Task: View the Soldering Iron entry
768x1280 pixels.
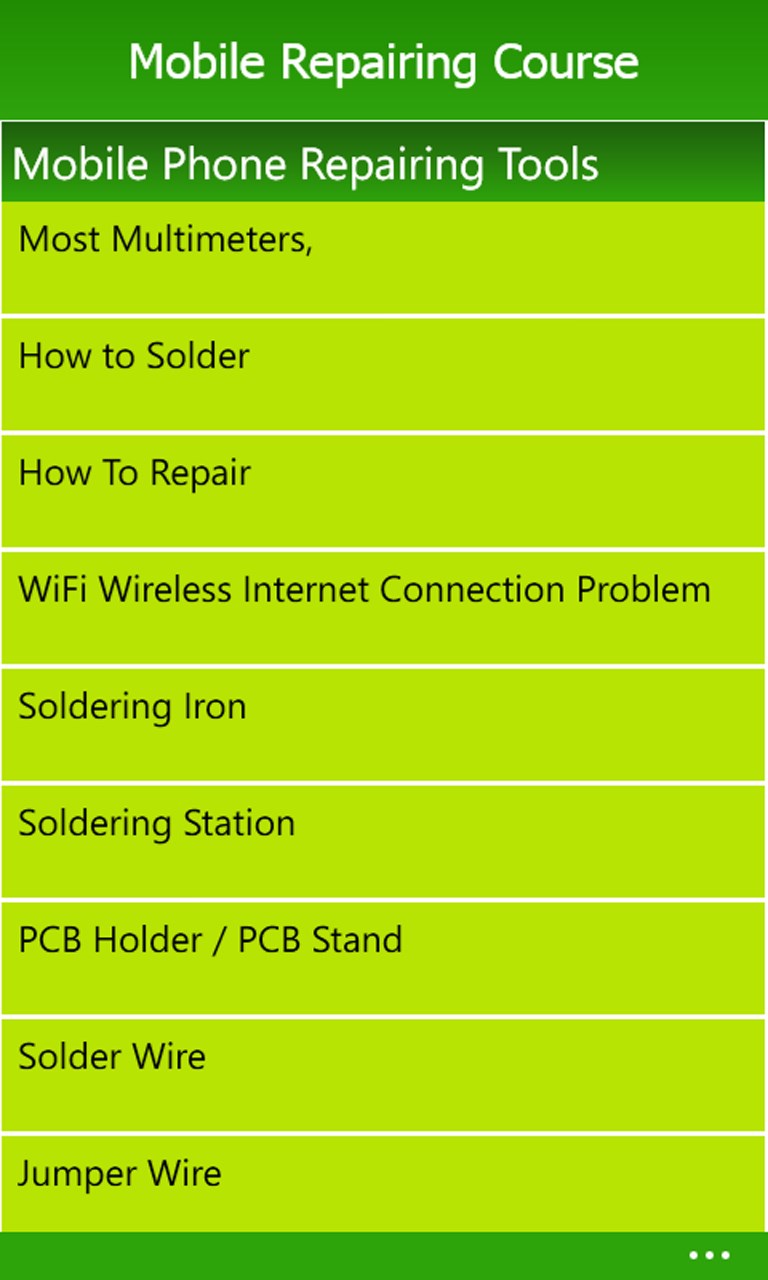Action: pyautogui.click(x=384, y=724)
